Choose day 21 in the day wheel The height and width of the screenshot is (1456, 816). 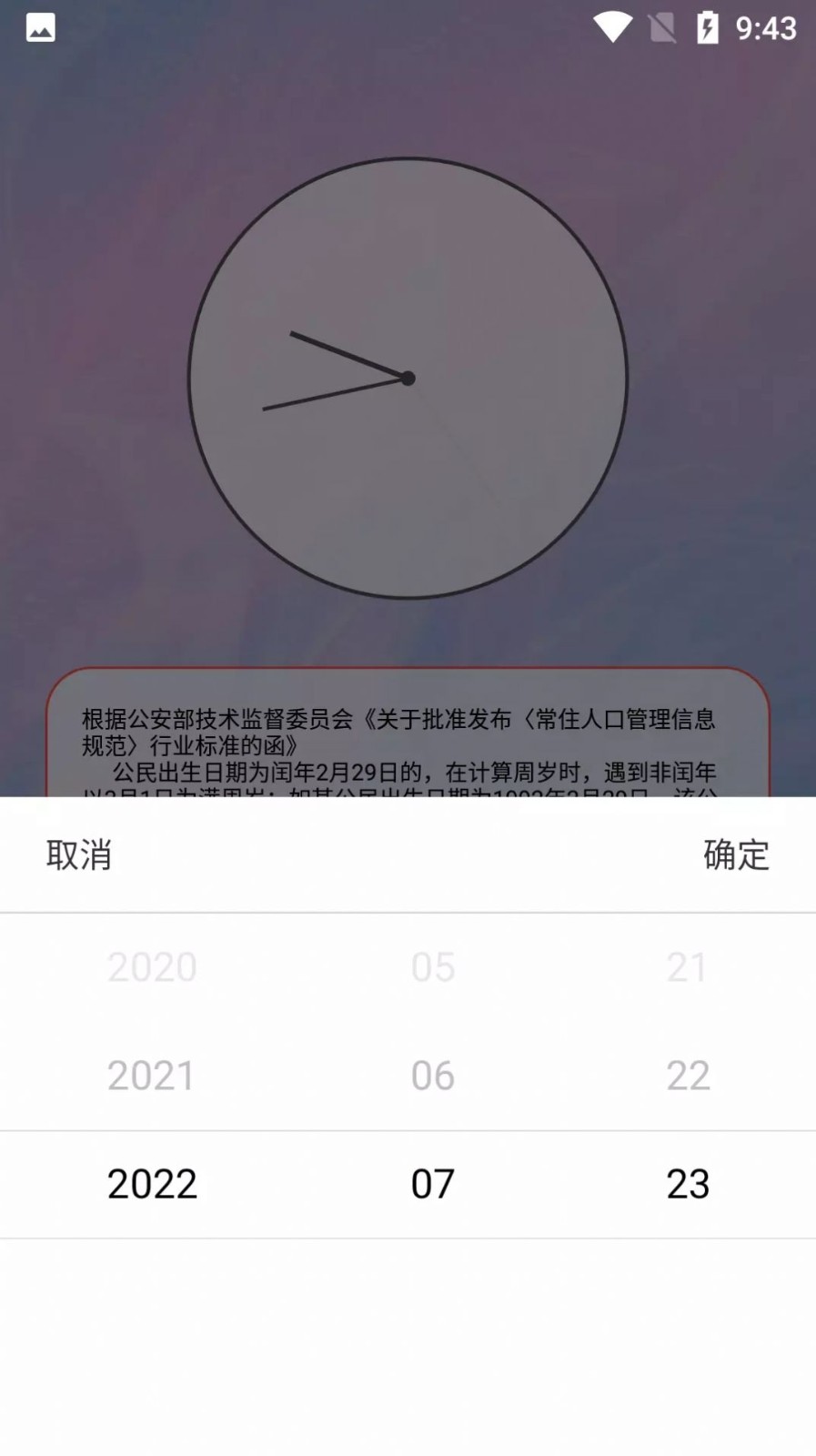[689, 966]
